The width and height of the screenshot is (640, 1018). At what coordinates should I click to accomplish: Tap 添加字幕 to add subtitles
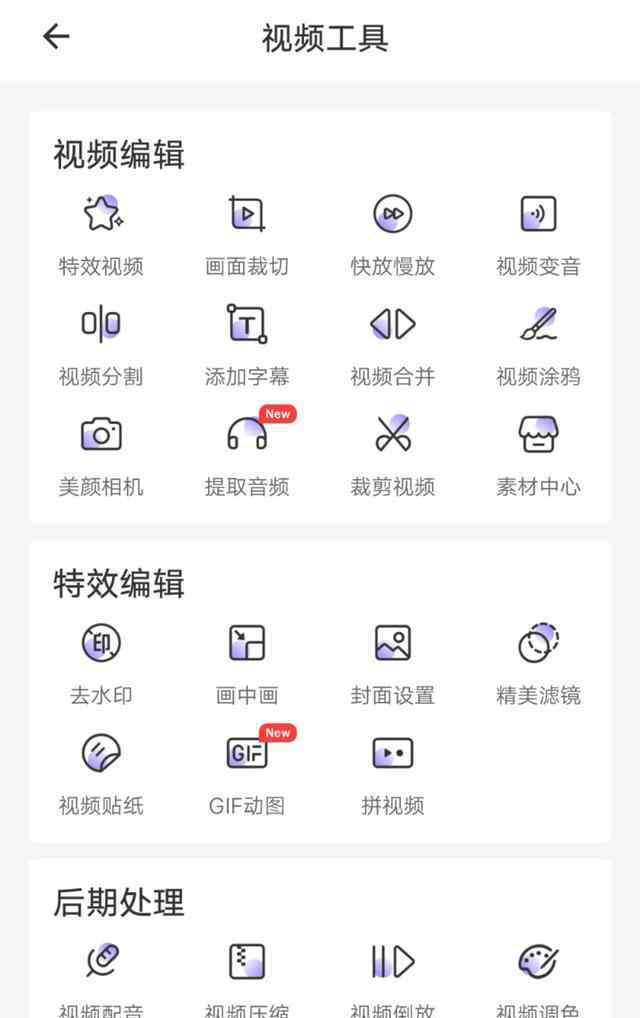(247, 343)
